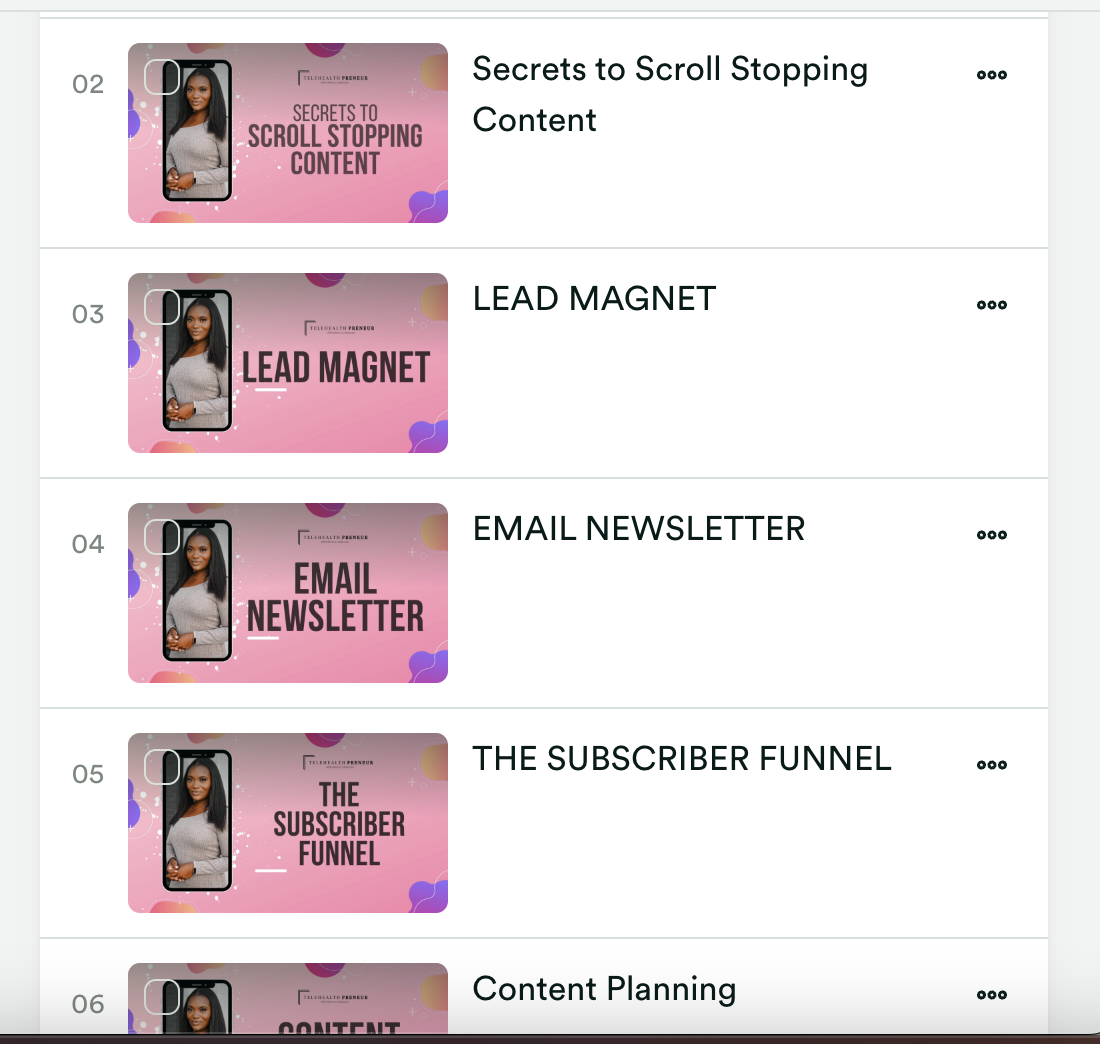The image size is (1100, 1044).
Task: Open overflow menu for LEAD MAGNET lesson
Action: click(x=991, y=305)
